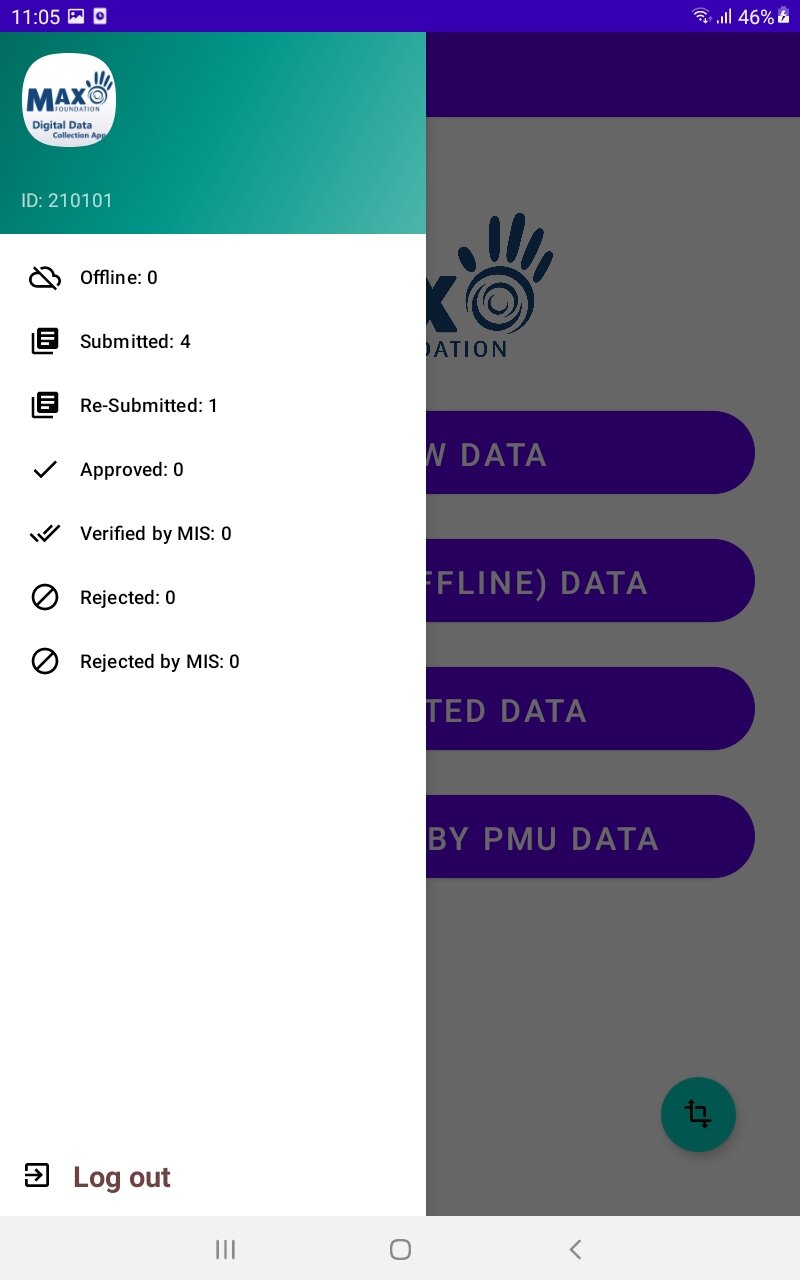
Task: Tap the Log out exit icon
Action: point(37,1176)
